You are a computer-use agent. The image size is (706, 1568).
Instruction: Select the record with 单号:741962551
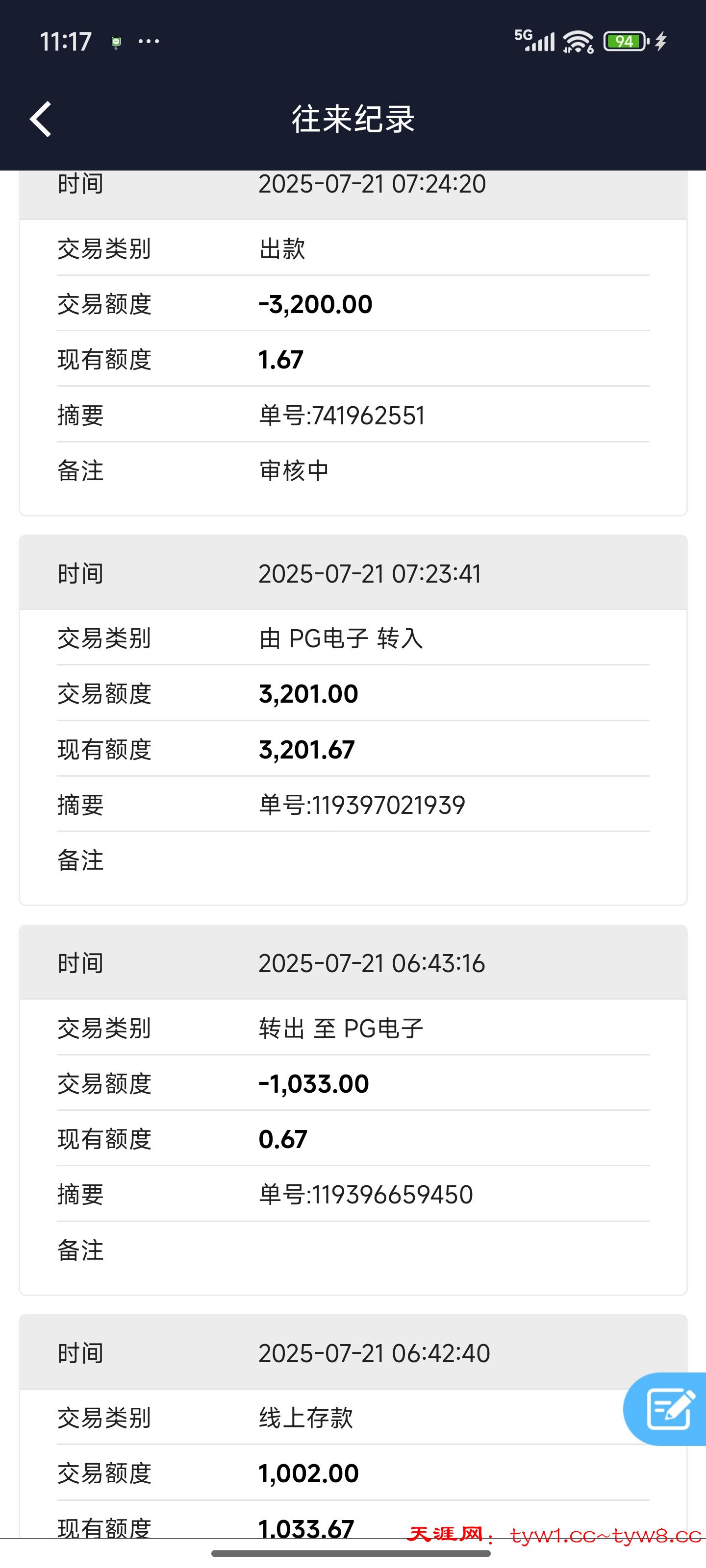342,415
